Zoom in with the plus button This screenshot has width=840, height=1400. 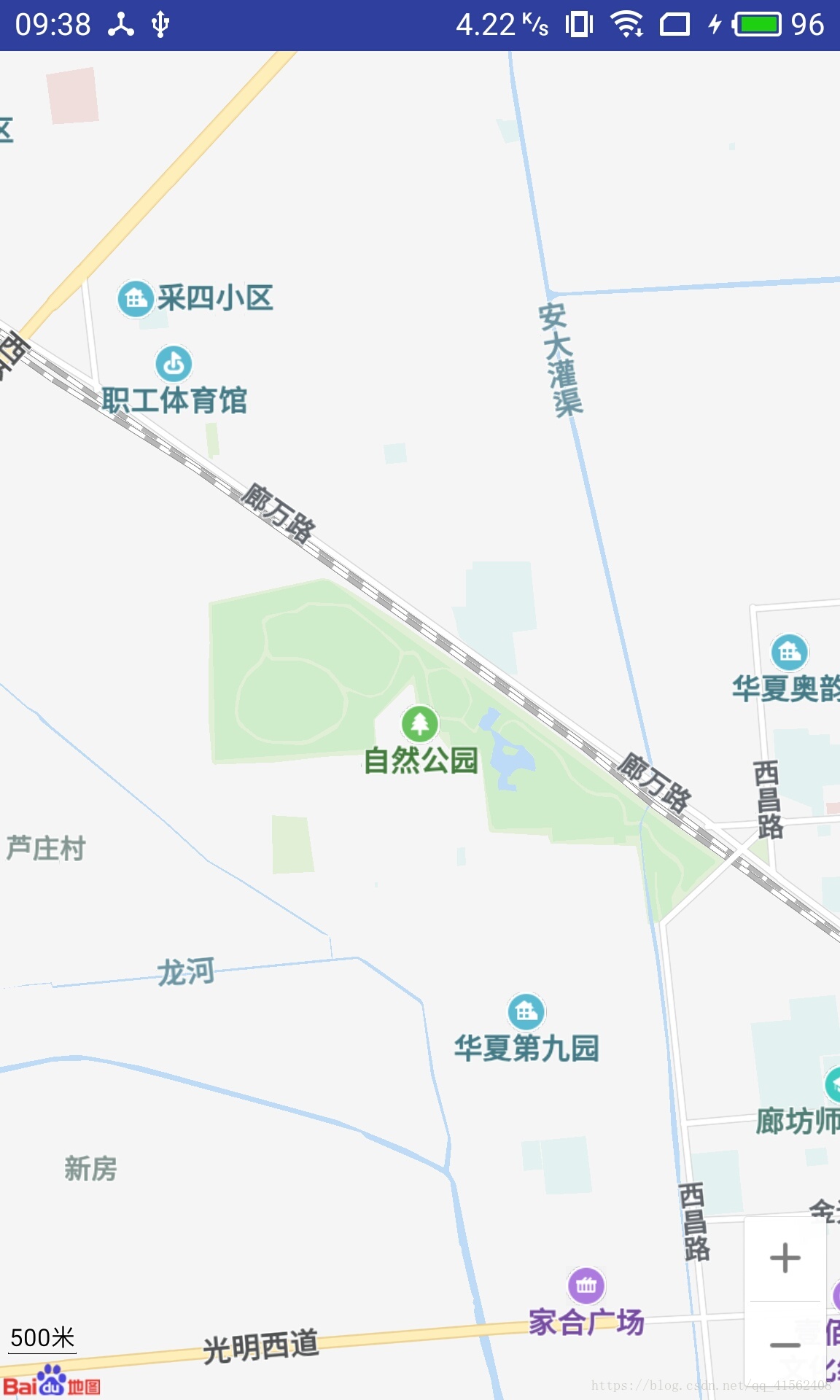[785, 1259]
